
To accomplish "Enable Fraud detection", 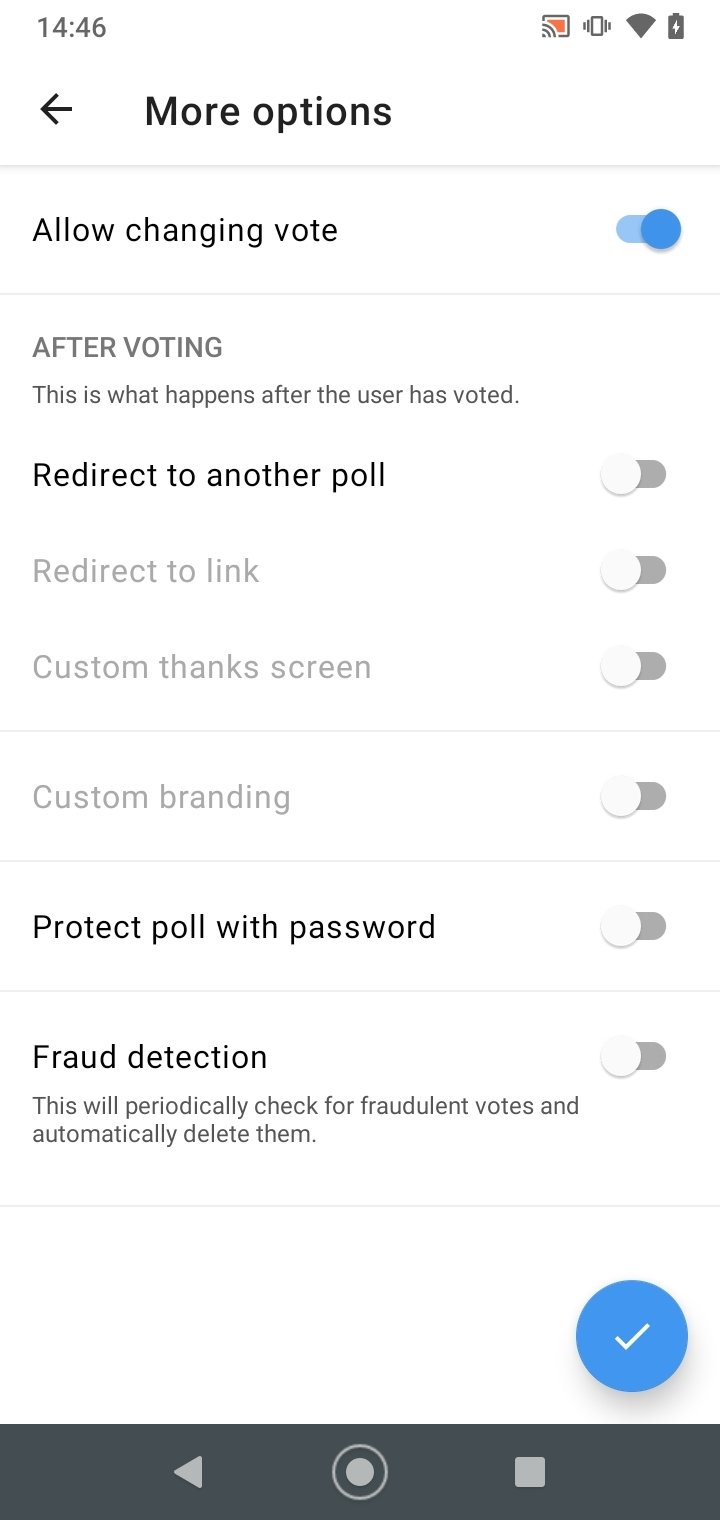I will pyautogui.click(x=634, y=1057).
